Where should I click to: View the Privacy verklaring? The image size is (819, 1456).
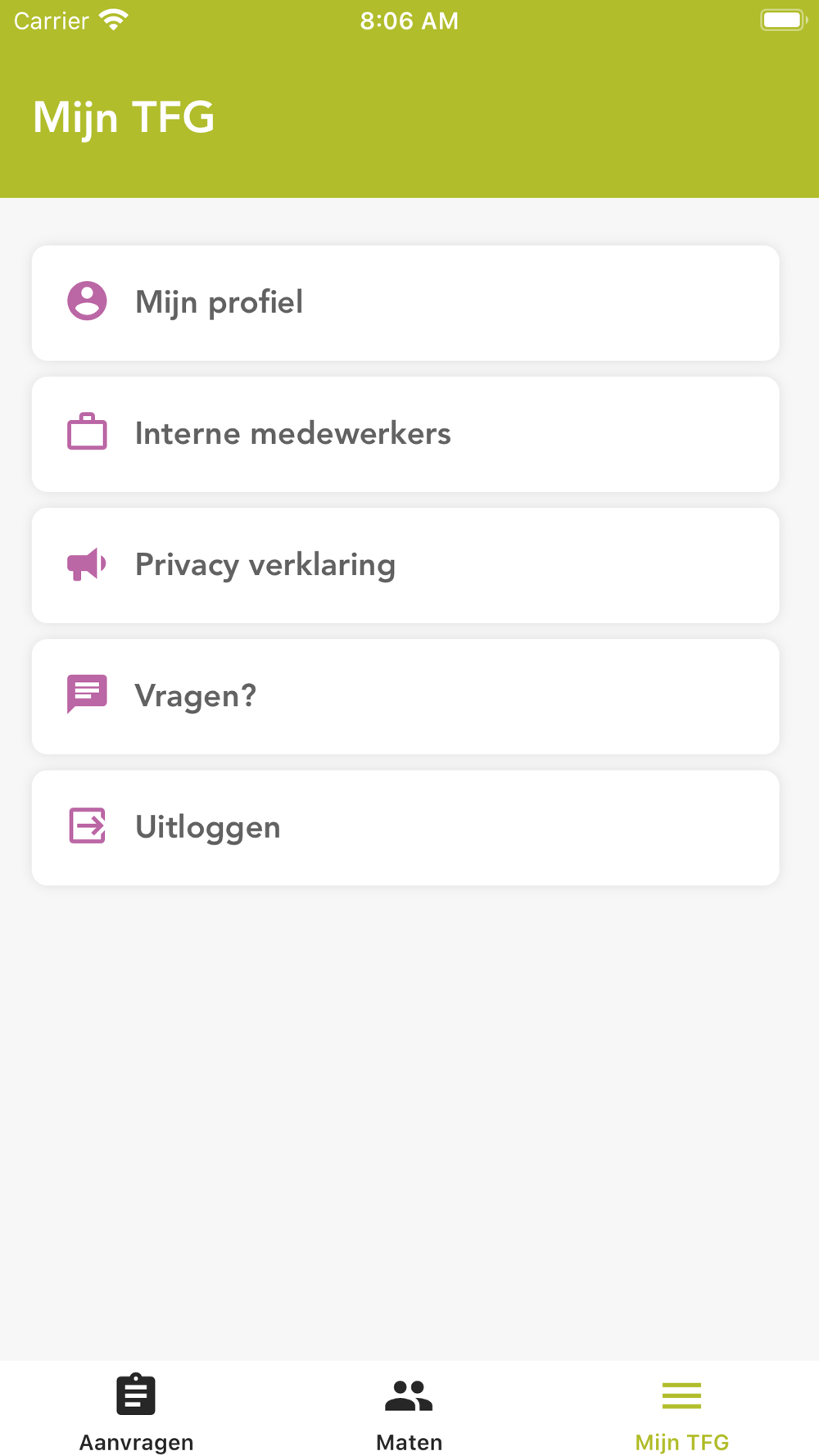405,565
